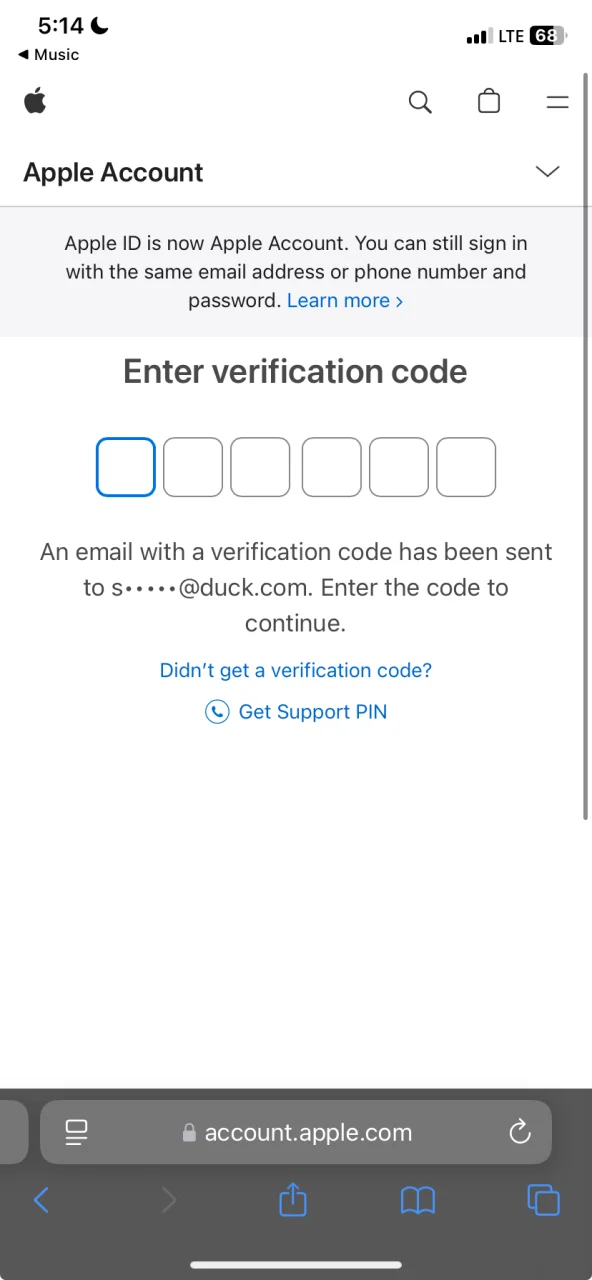Open the Apple home logo
This screenshot has width=592, height=1280.
coord(35,101)
